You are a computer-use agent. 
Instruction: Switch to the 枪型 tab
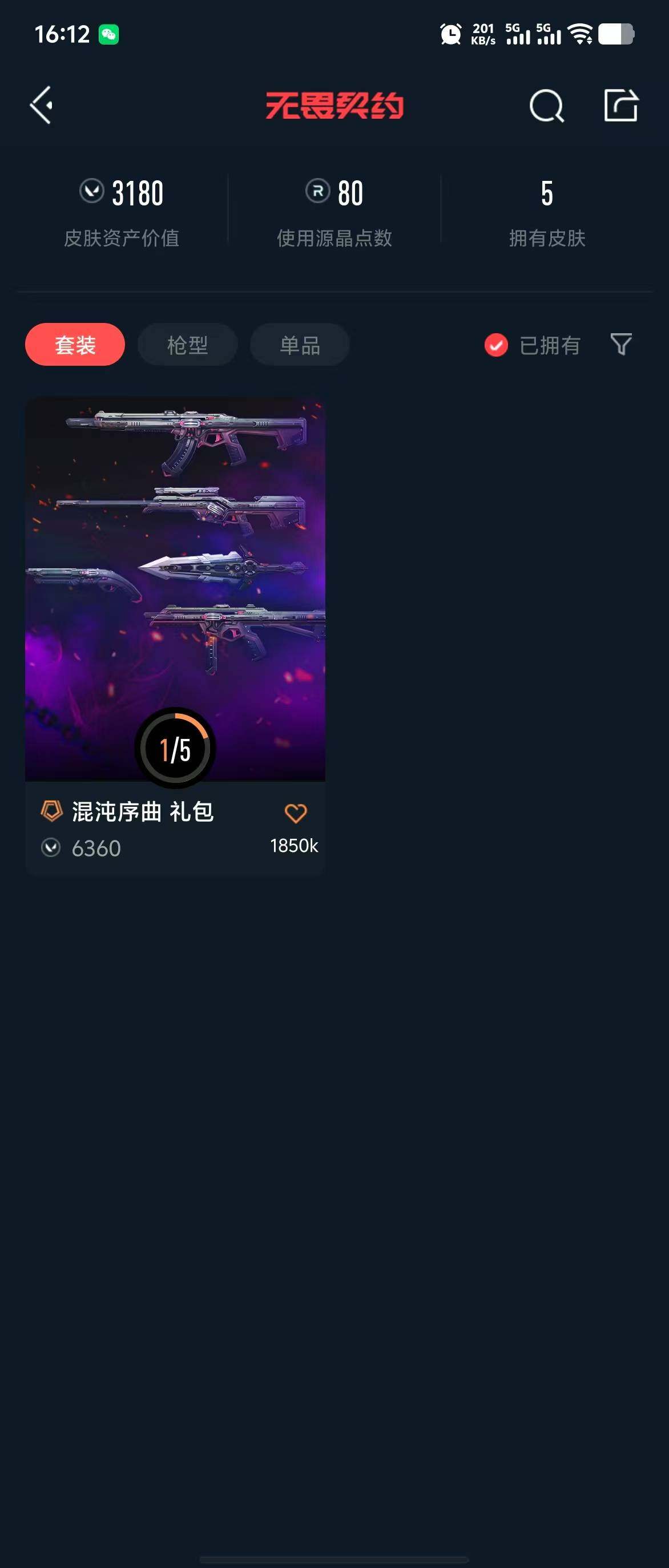187,345
